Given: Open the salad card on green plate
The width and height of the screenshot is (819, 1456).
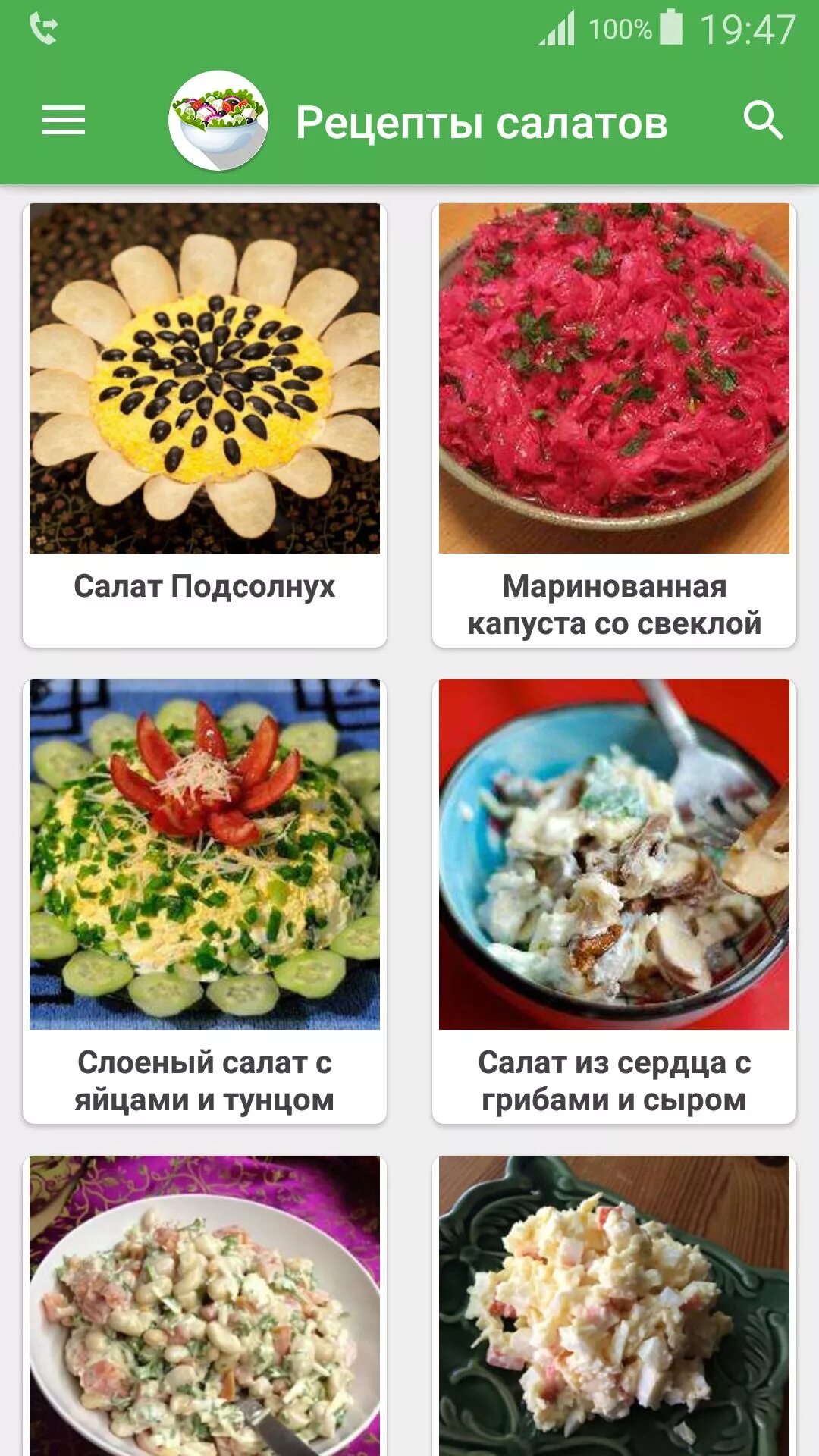Looking at the screenshot, I should click(x=614, y=1306).
